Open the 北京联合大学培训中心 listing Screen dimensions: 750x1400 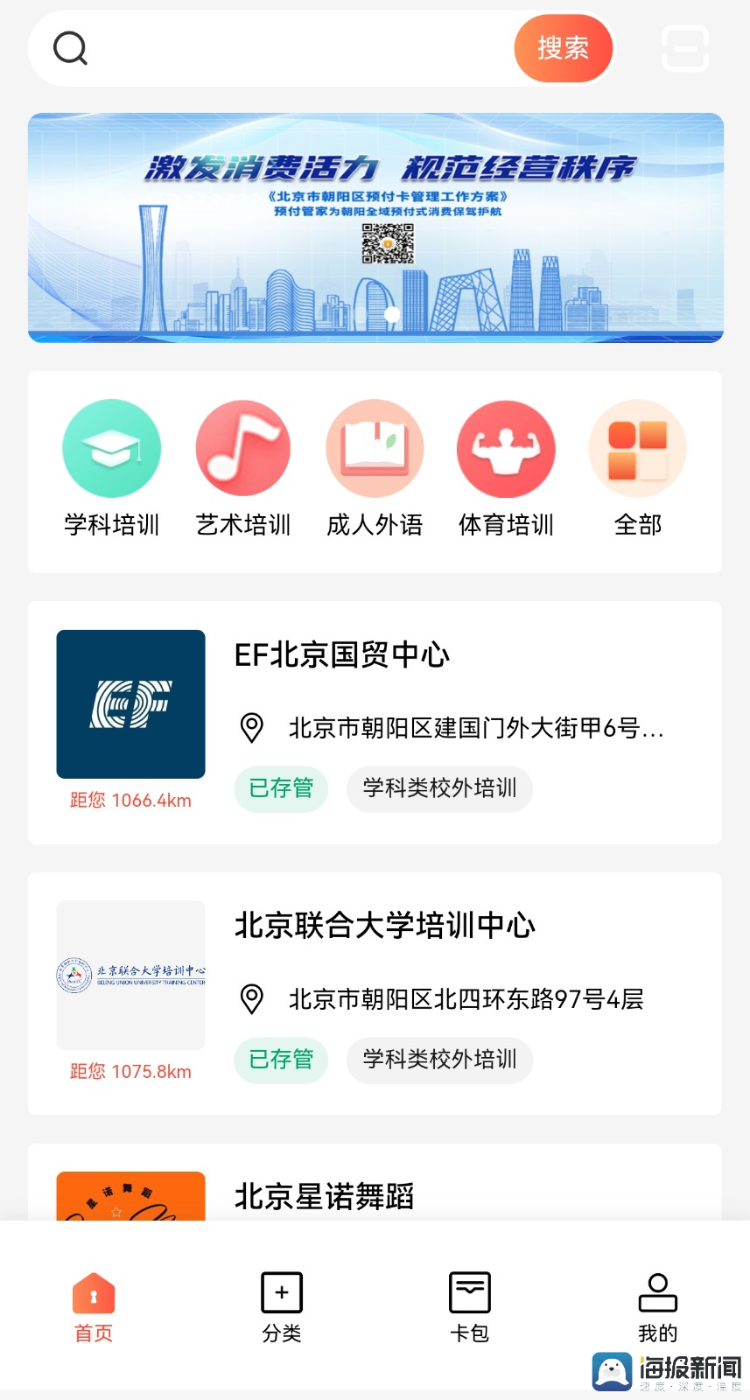click(x=375, y=994)
